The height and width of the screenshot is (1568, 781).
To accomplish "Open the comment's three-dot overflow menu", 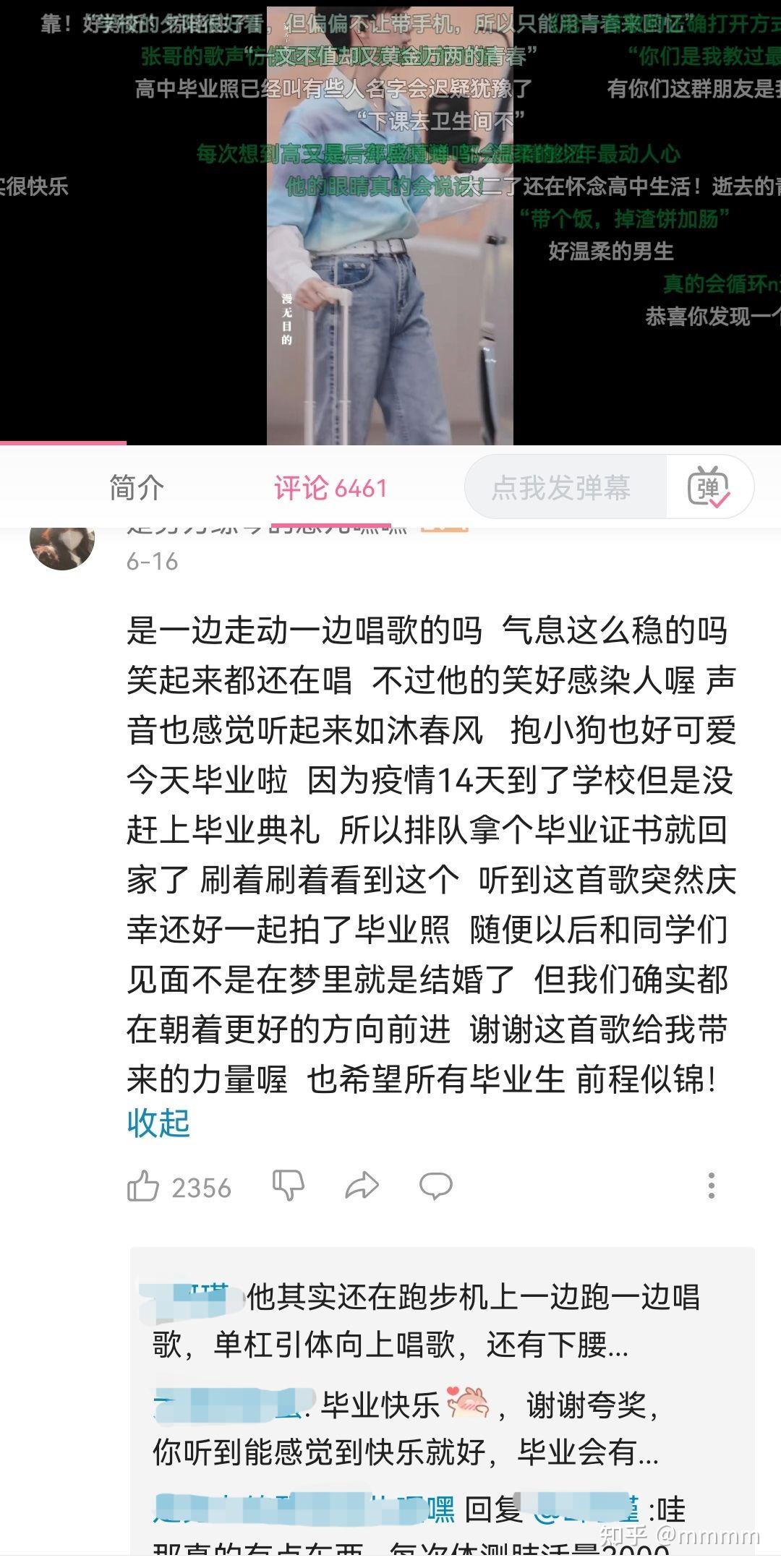I will 712,1186.
